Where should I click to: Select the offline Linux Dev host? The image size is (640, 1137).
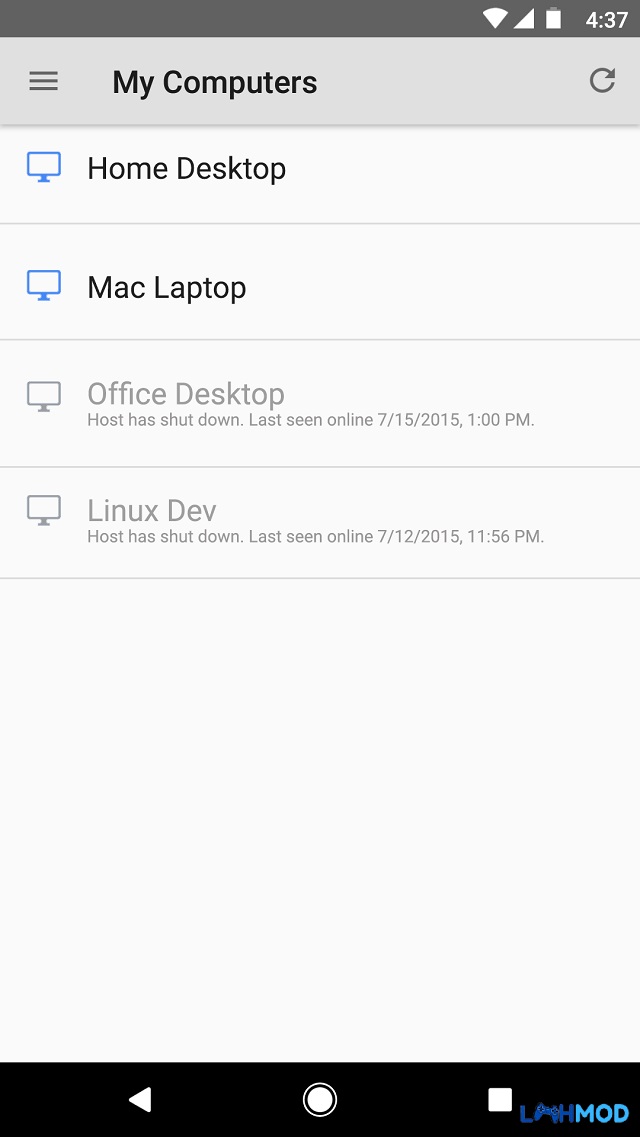(320, 523)
